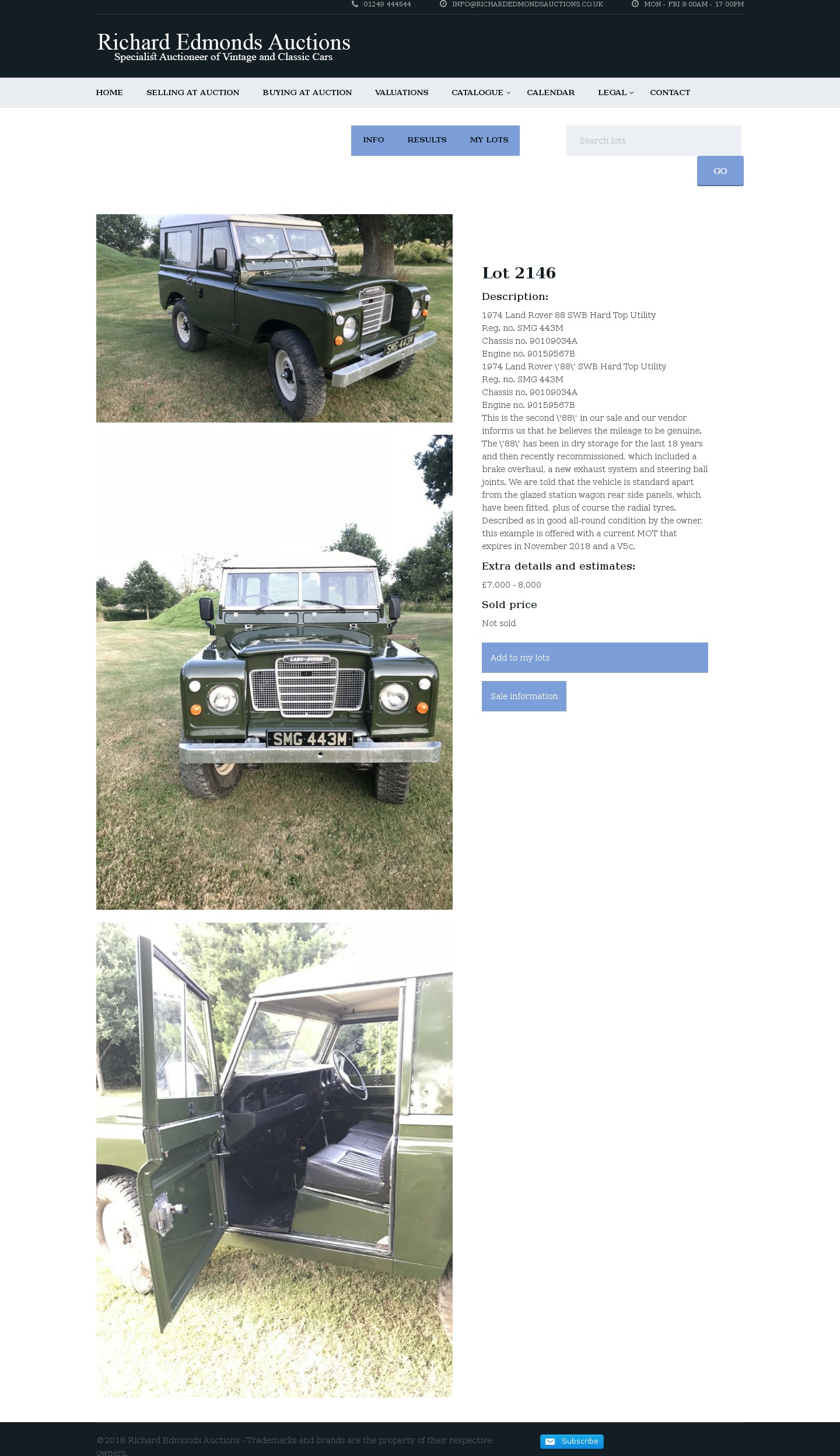840x1456 pixels.
Task: Open the angled Land Rover photo
Action: [274, 318]
